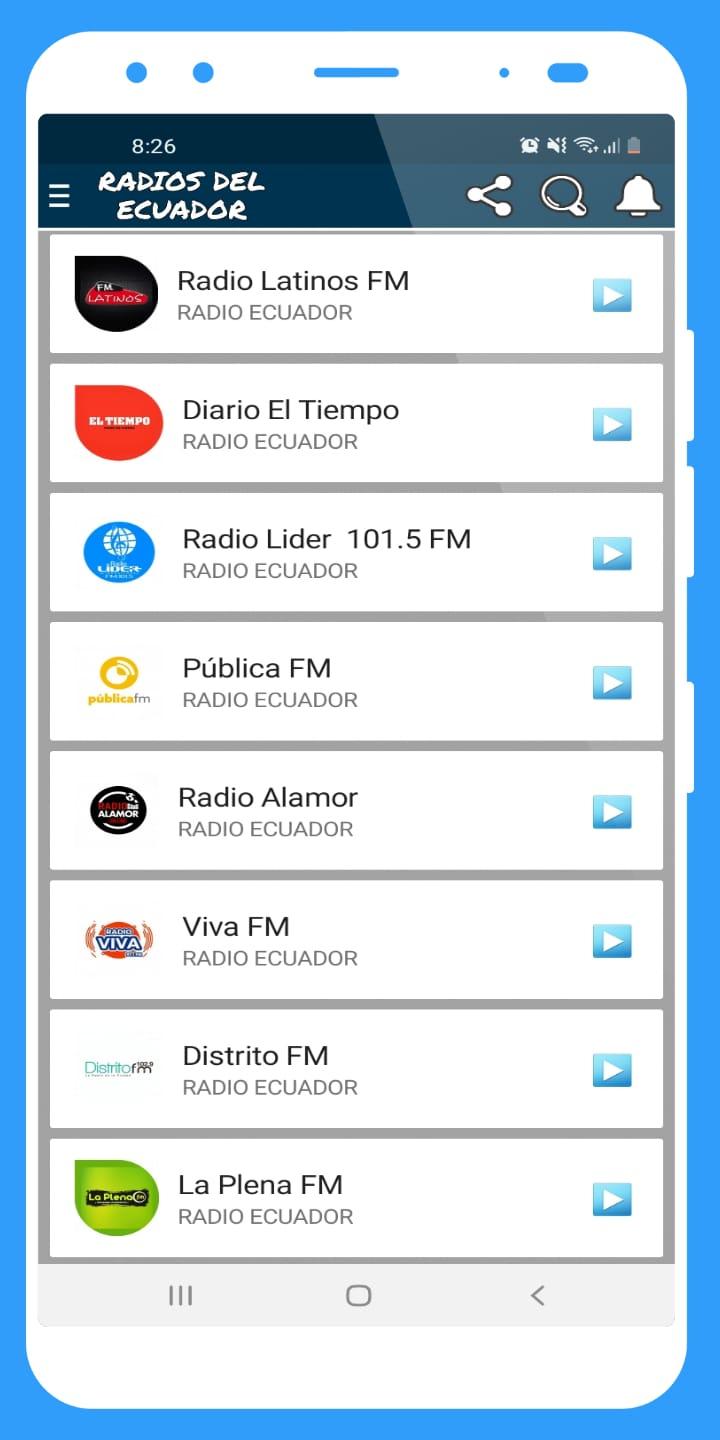Viewport: 720px width, 1440px height.
Task: Open Distrito FM station
Action: pyautogui.click(x=356, y=1069)
